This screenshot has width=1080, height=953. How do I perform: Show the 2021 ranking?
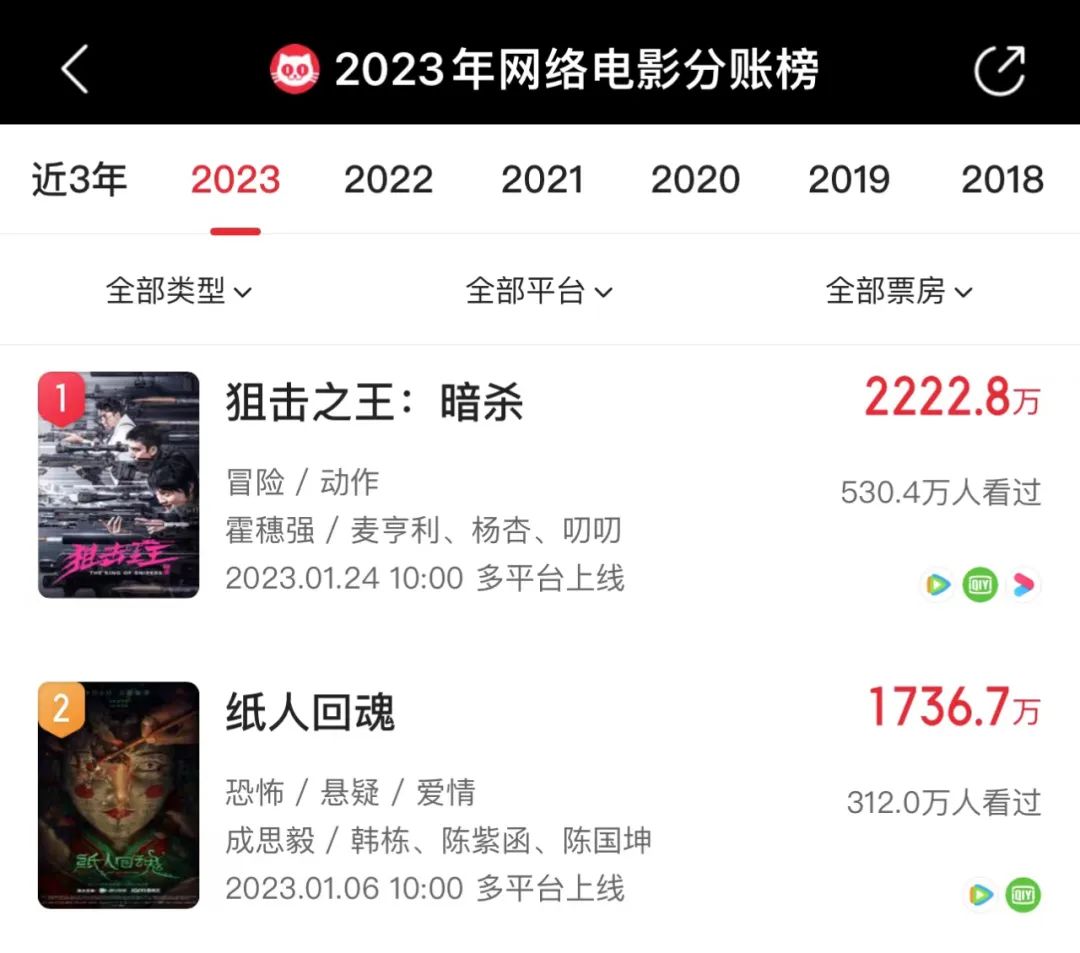point(542,181)
